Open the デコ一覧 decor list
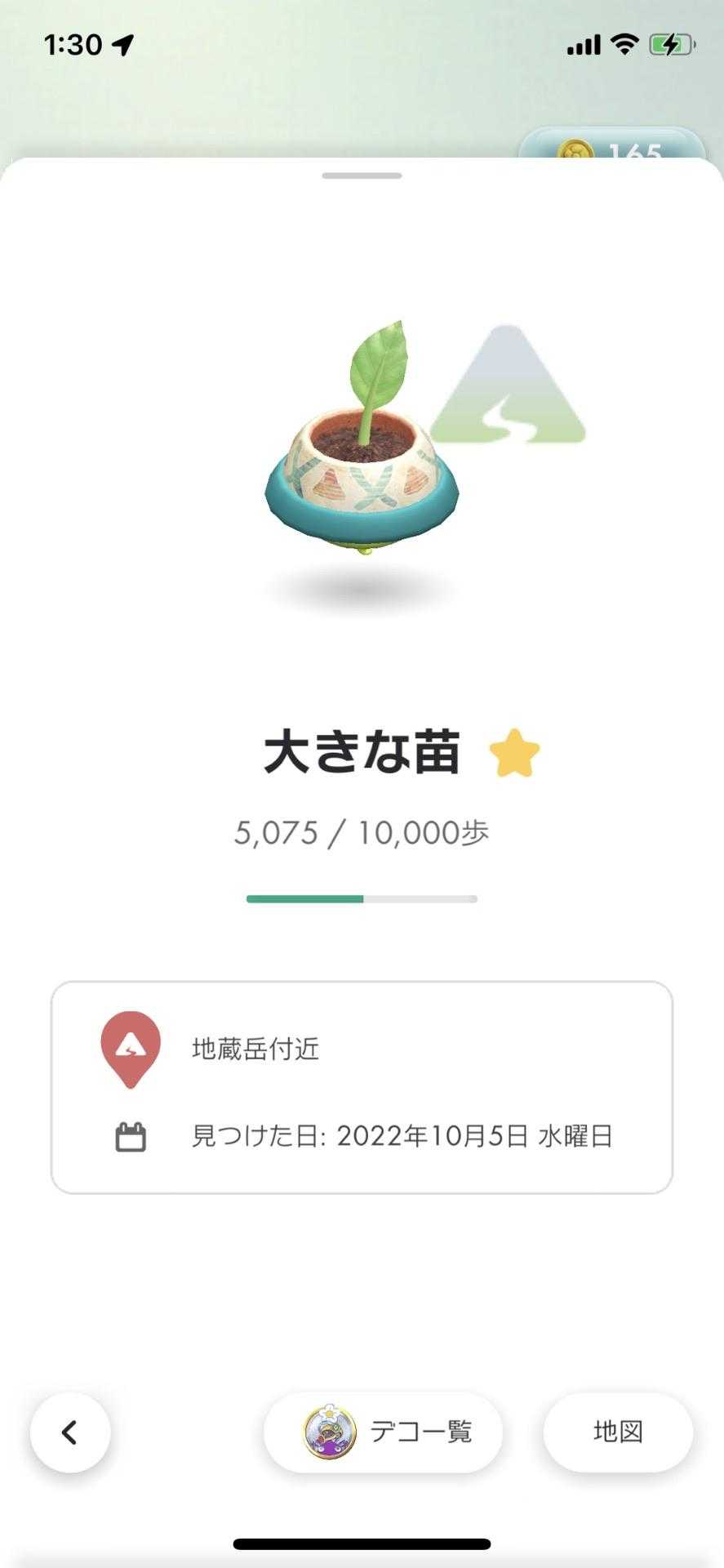The image size is (724, 1568). [x=383, y=1432]
